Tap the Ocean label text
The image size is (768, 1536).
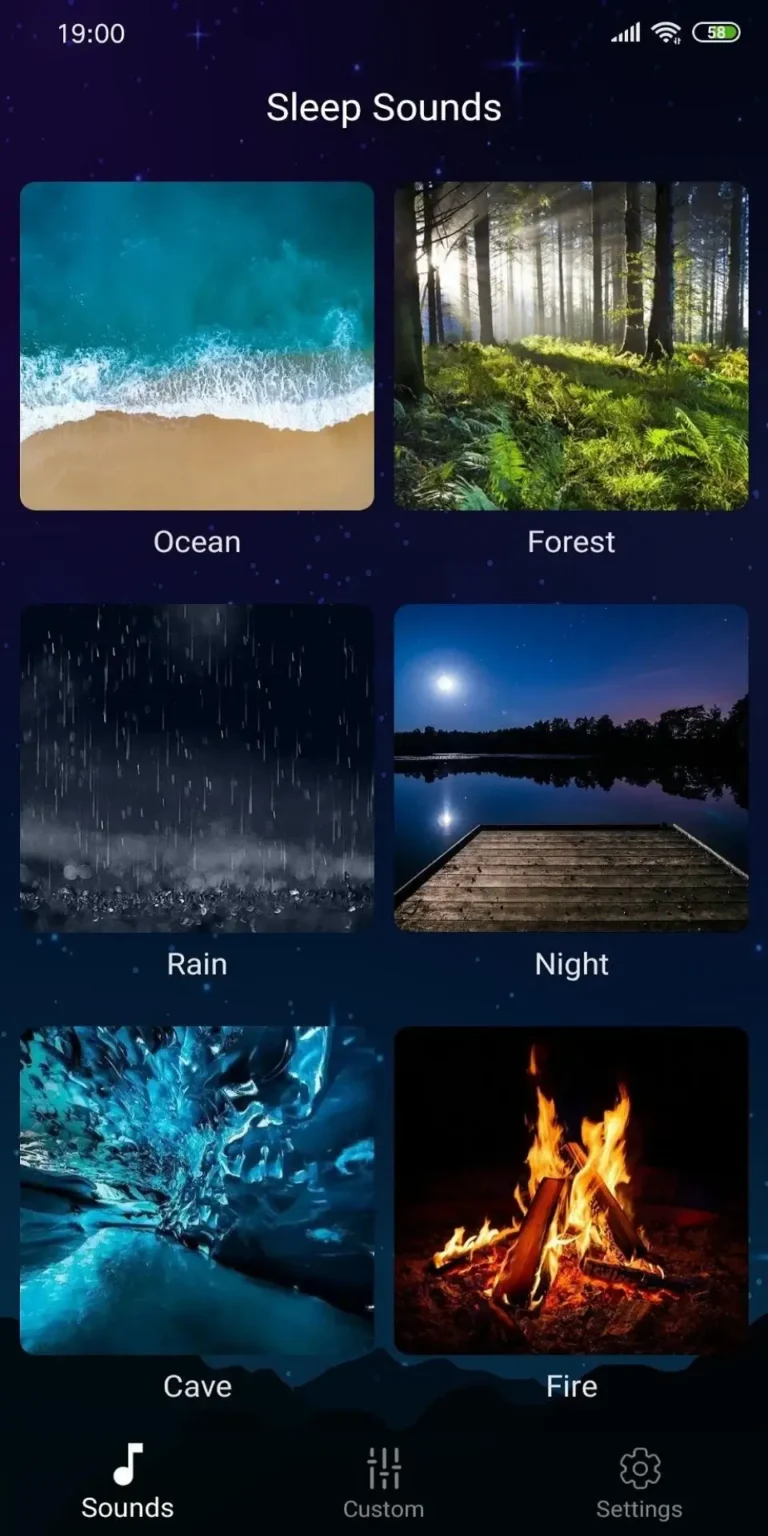(196, 542)
